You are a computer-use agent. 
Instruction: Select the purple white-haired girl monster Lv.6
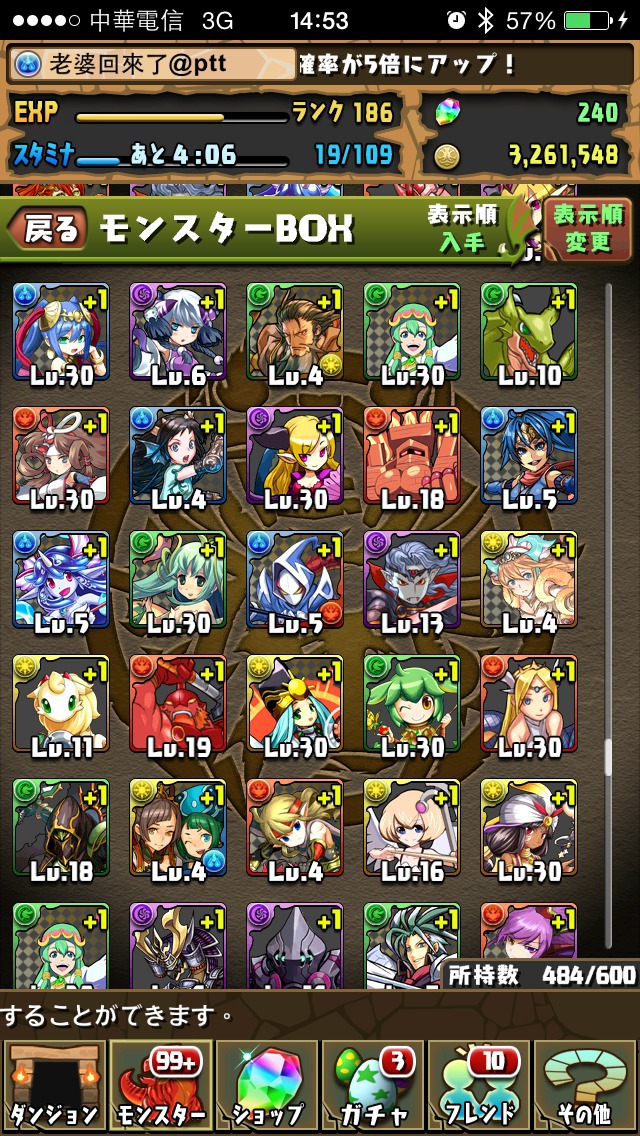tap(178, 332)
